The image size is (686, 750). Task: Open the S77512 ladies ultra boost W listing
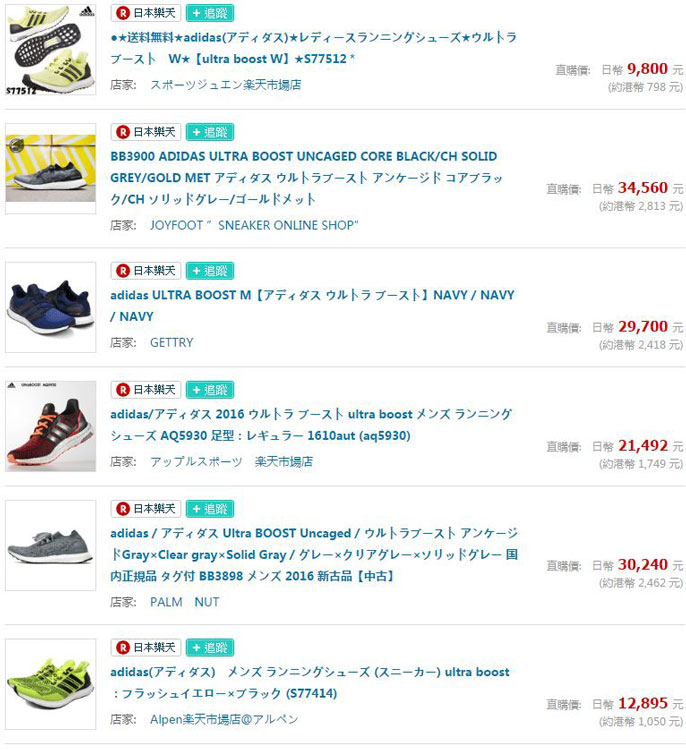313,48
